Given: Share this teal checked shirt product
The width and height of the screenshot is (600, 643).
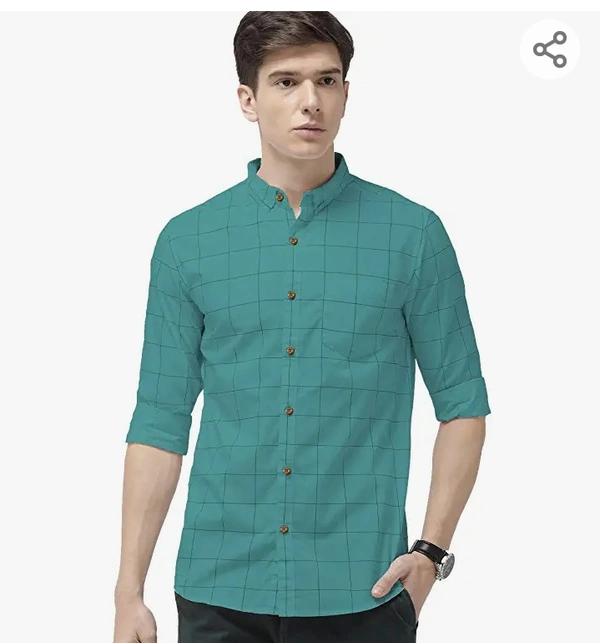Looking at the screenshot, I should (549, 49).
